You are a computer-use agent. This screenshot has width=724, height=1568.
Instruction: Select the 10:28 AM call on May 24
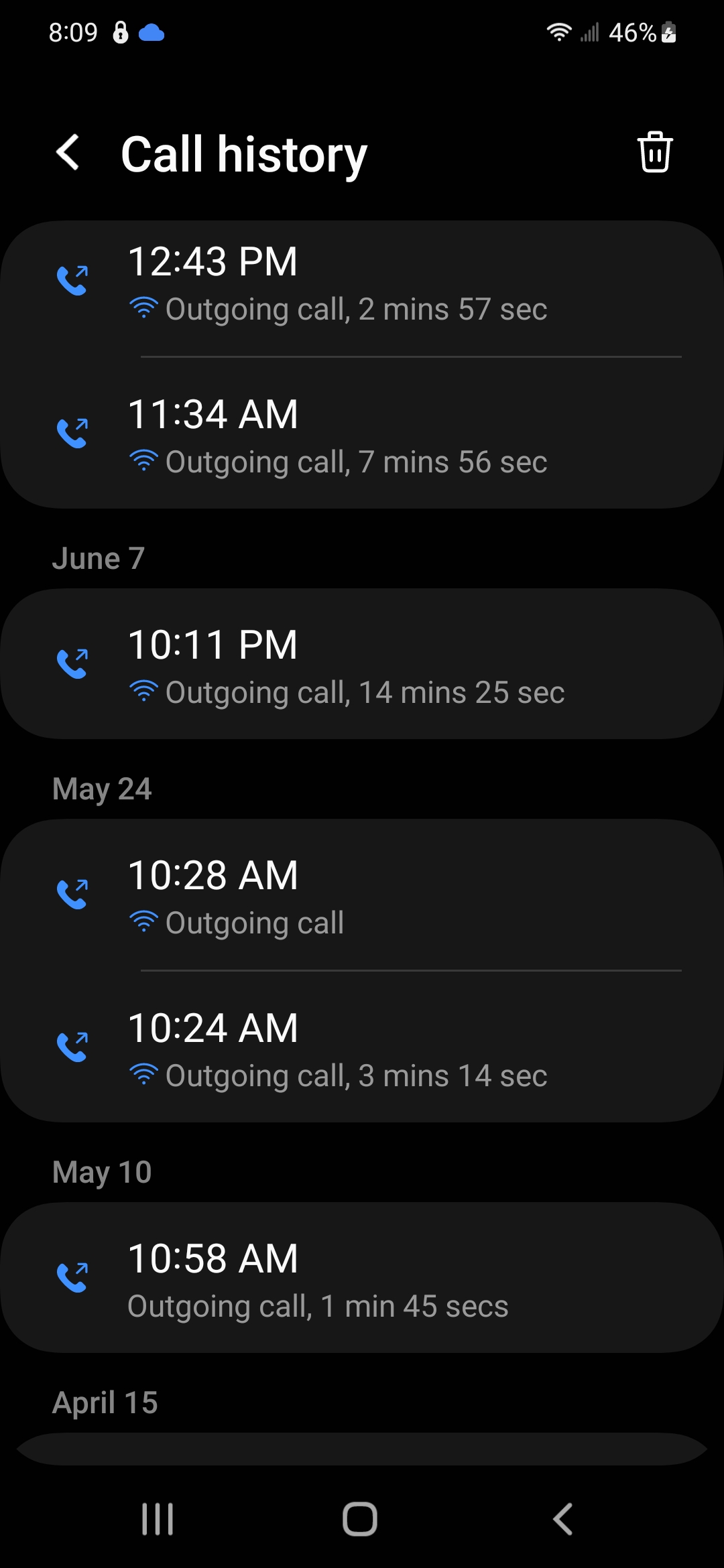[x=362, y=897]
